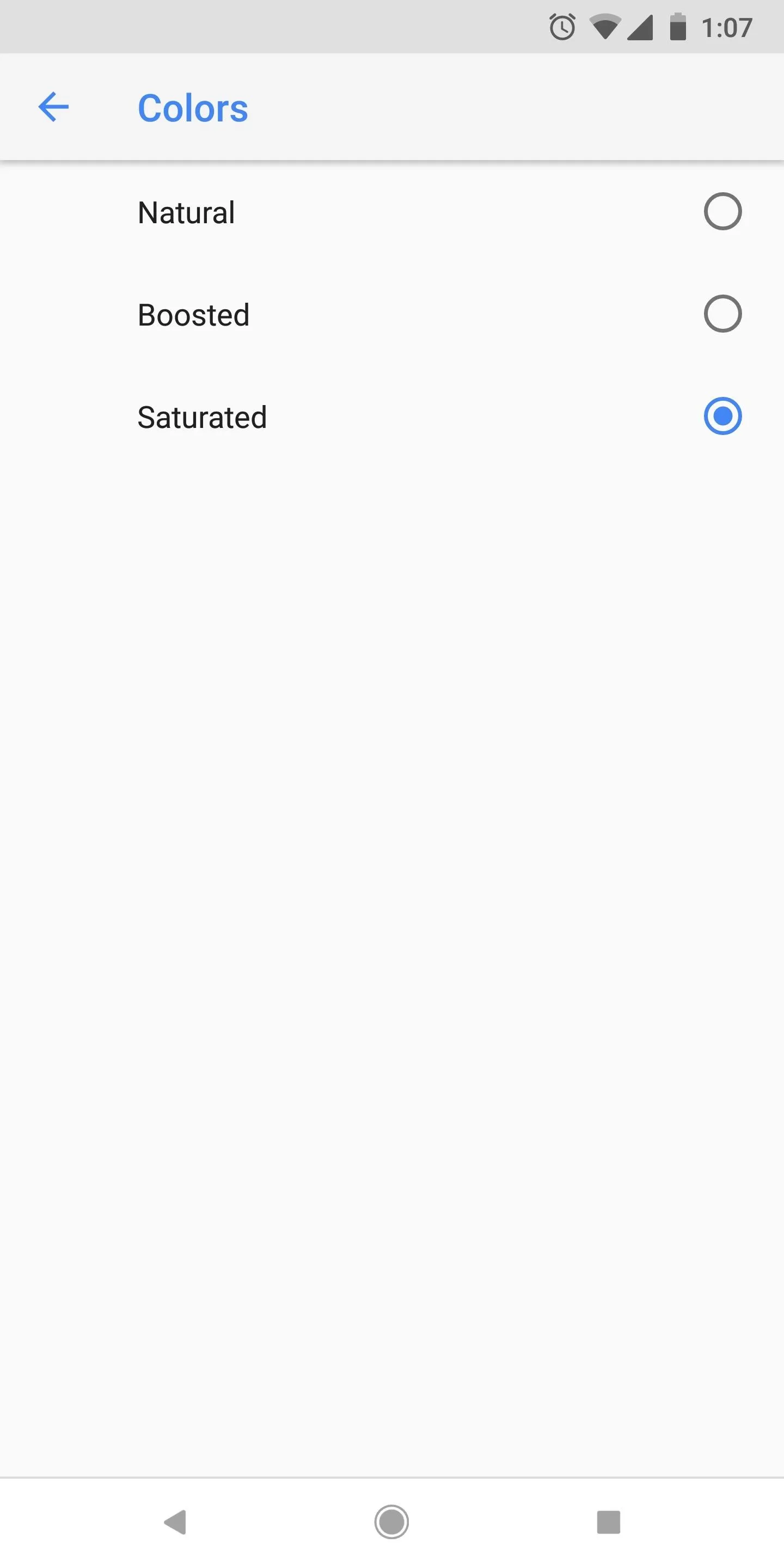Choose the Boosted color option
The width and height of the screenshot is (784, 1568).
coord(392,314)
